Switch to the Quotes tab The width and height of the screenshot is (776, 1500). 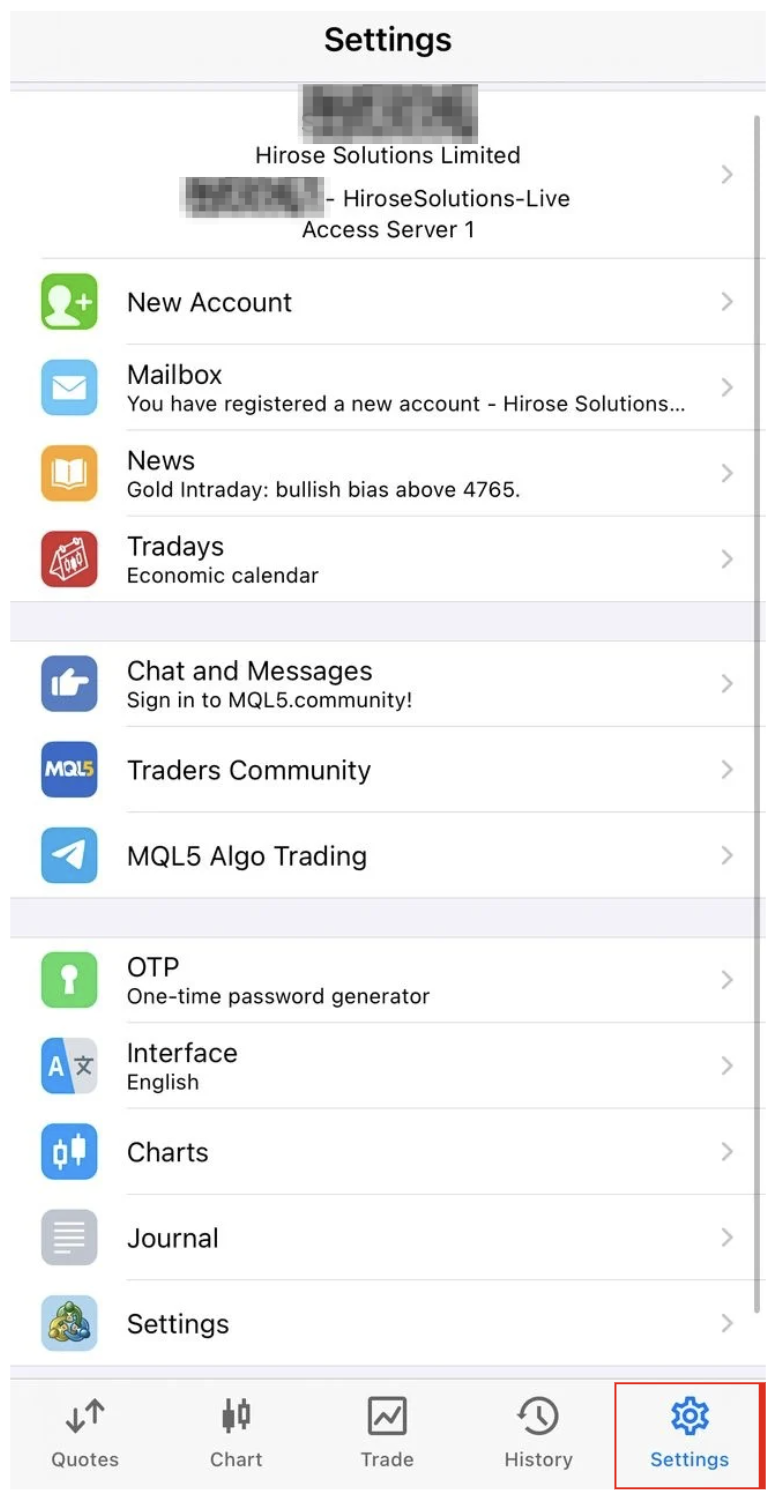85,1433
